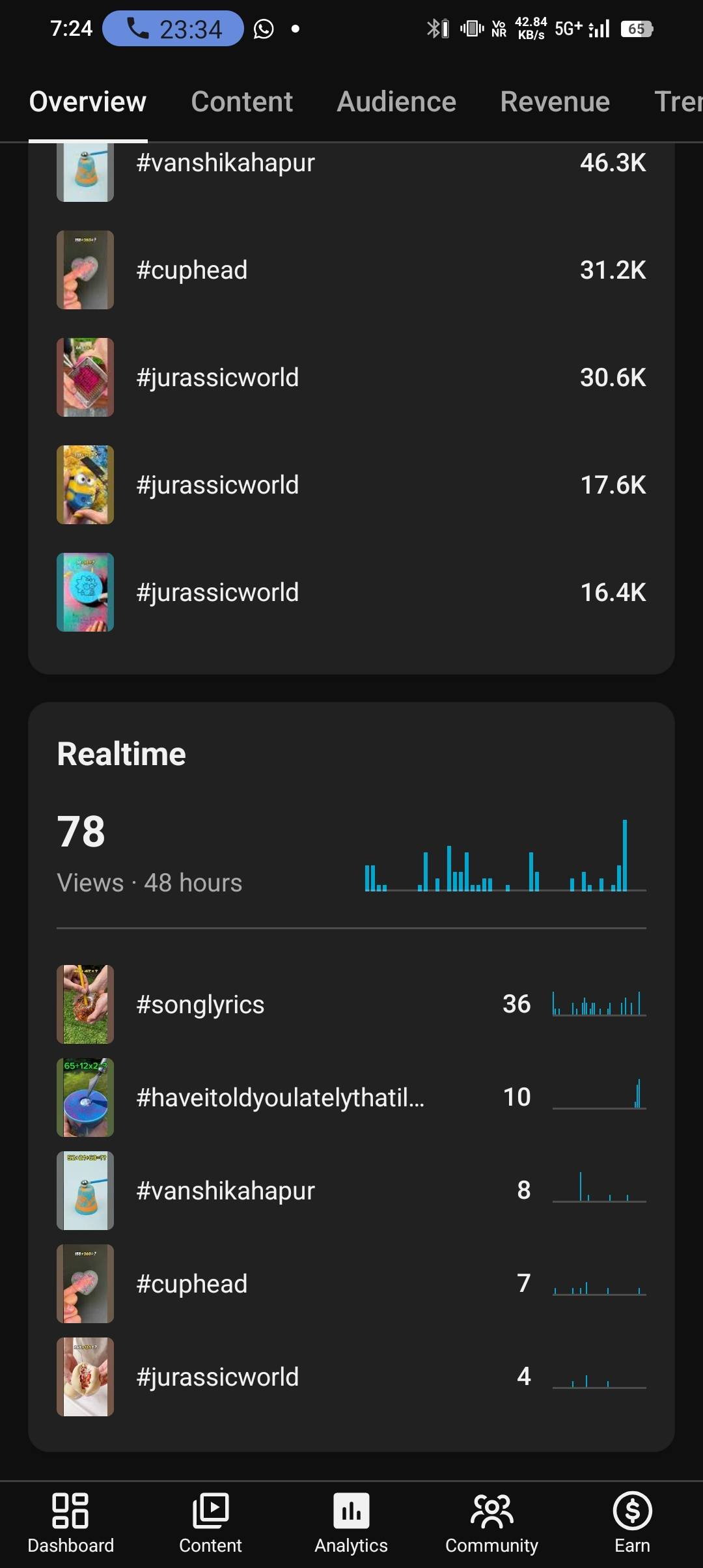The height and width of the screenshot is (1568, 703).
Task: Open realtime stats for #songlyrics
Action: click(351, 1004)
